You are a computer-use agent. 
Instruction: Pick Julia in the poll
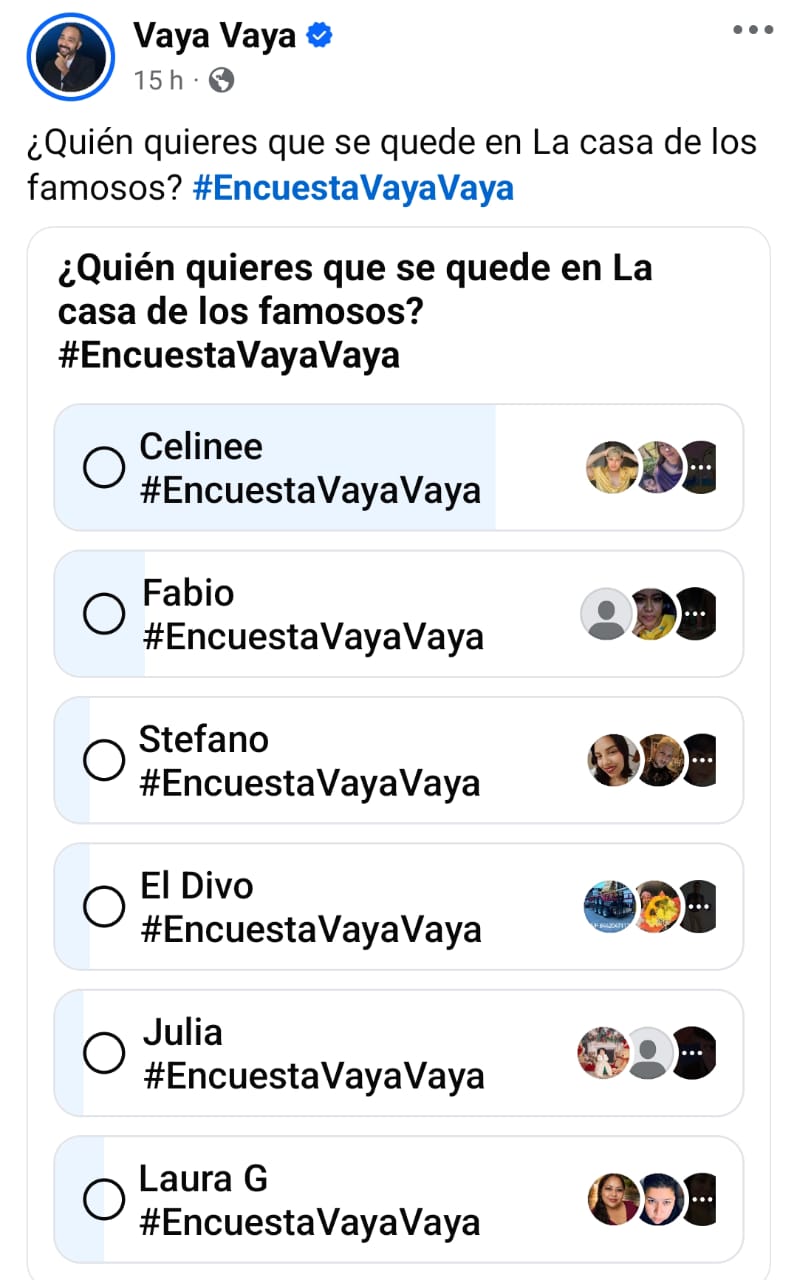[104, 1053]
